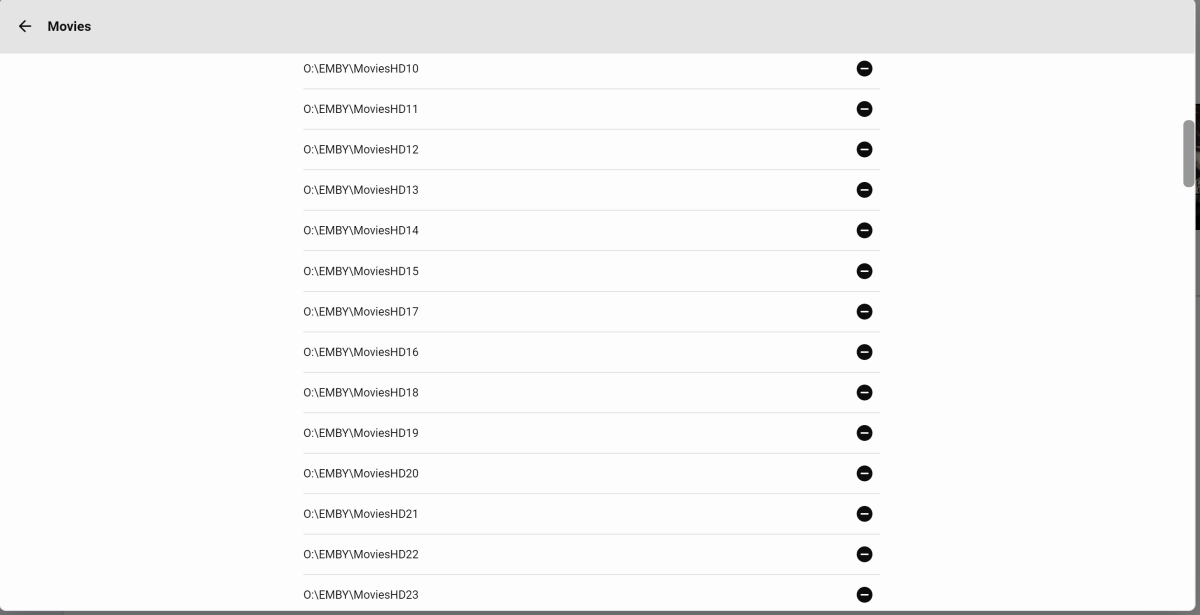Image resolution: width=1200 pixels, height=615 pixels.
Task: Remove folder O:\EMBY\MoviesHD23
Action: click(x=864, y=595)
